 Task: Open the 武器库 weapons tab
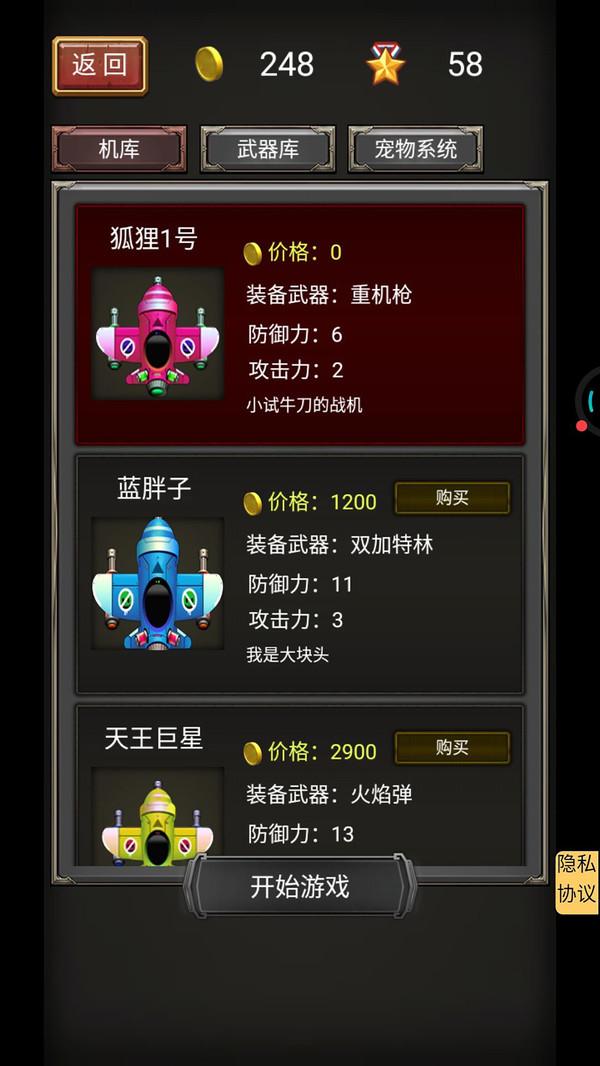click(x=268, y=149)
